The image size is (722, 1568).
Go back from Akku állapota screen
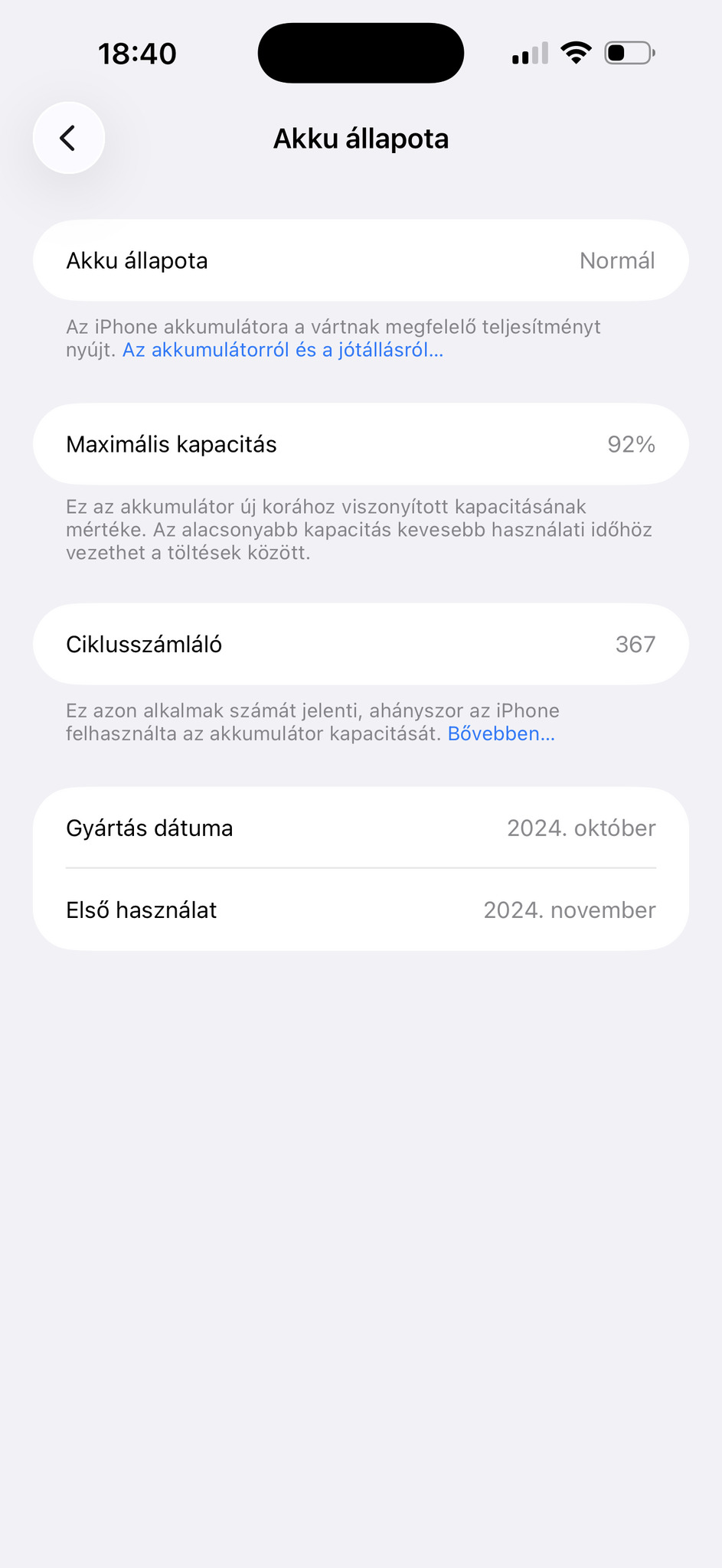click(x=69, y=139)
